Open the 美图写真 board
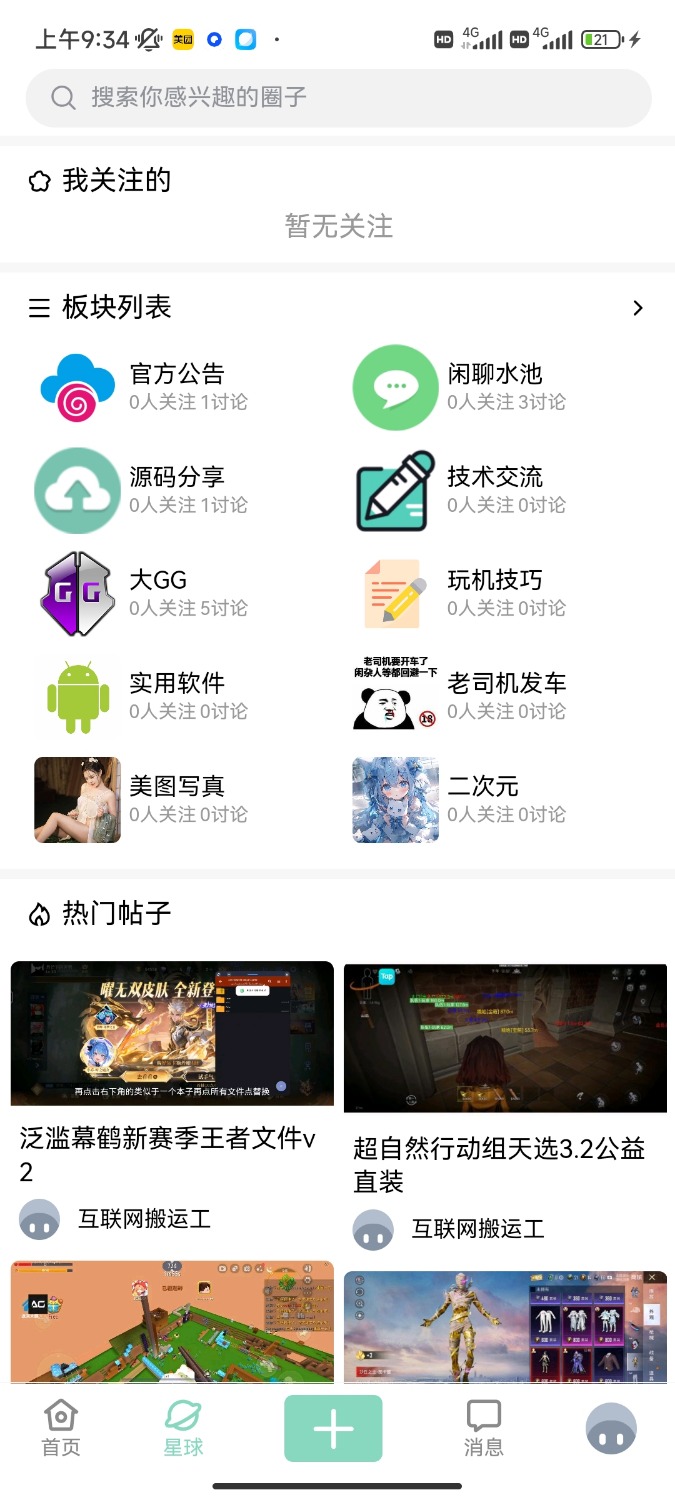 coord(176,798)
